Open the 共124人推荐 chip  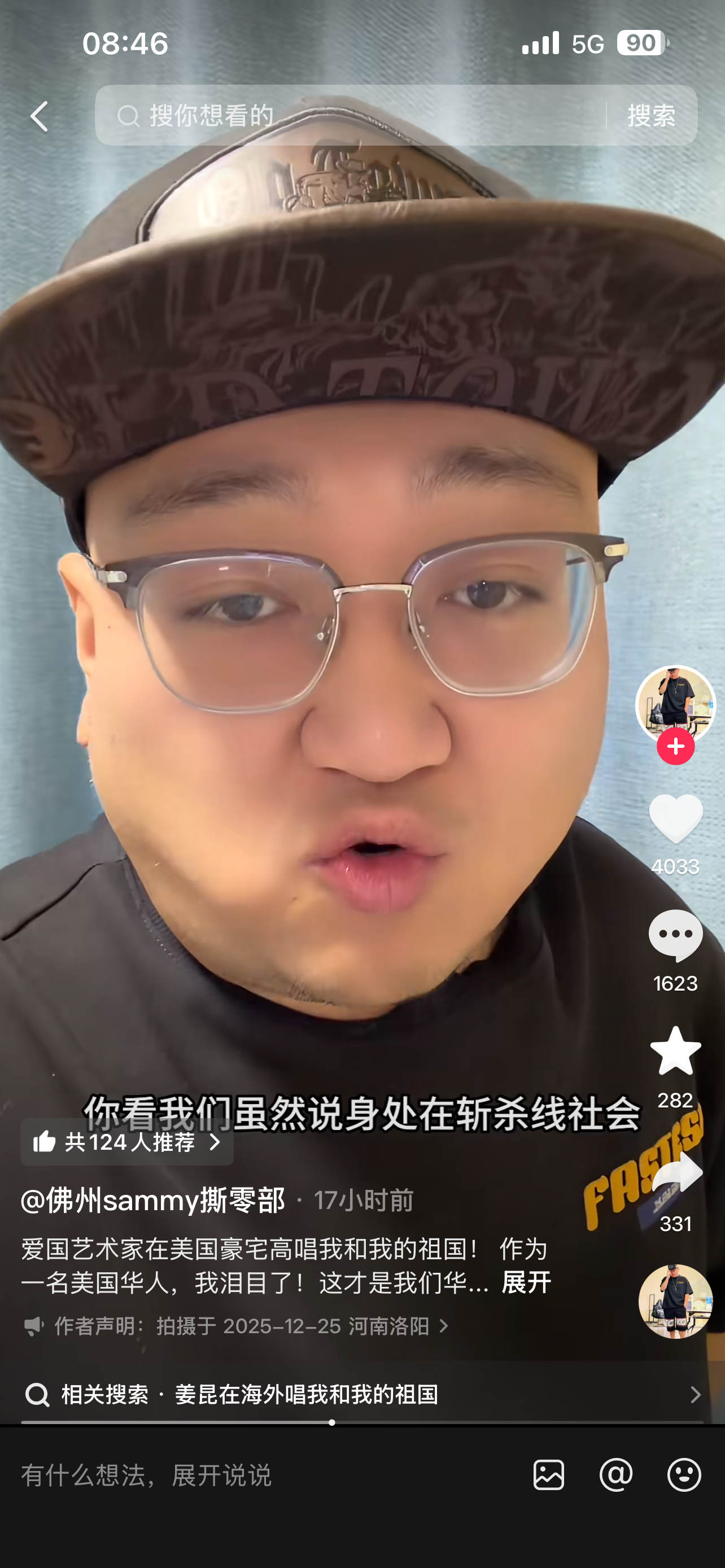point(126,1142)
